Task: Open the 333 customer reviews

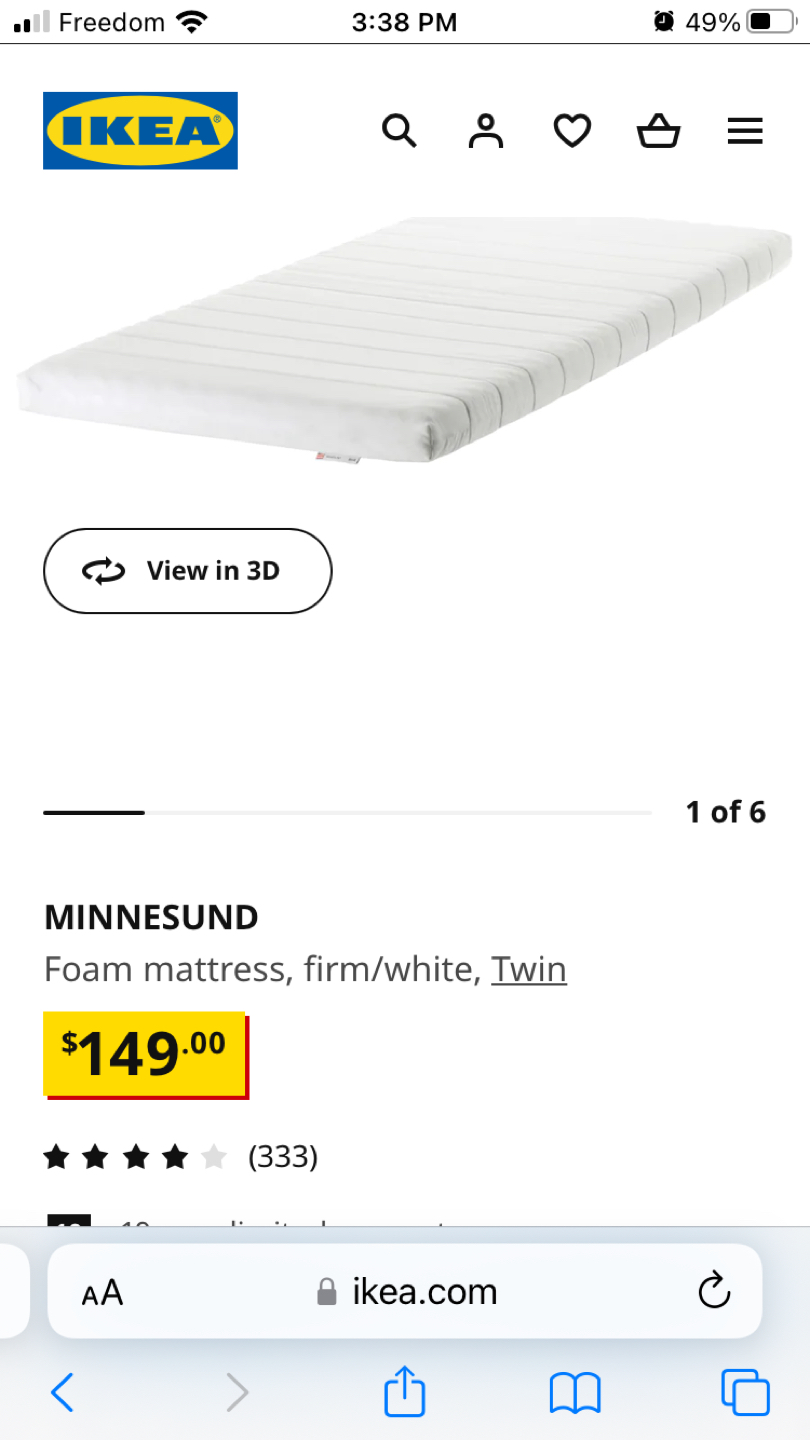Action: (283, 1157)
